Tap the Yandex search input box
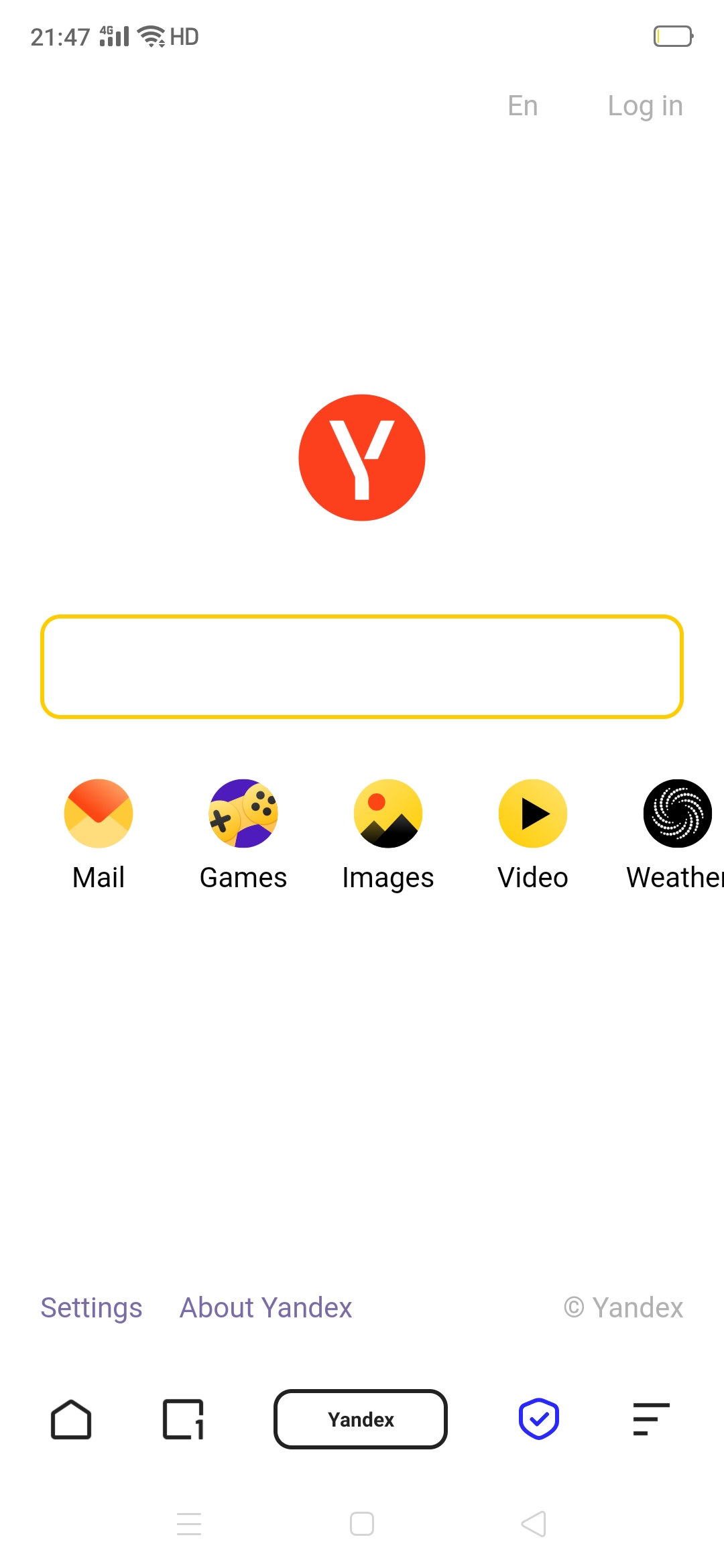The height and width of the screenshot is (1568, 724). [362, 667]
